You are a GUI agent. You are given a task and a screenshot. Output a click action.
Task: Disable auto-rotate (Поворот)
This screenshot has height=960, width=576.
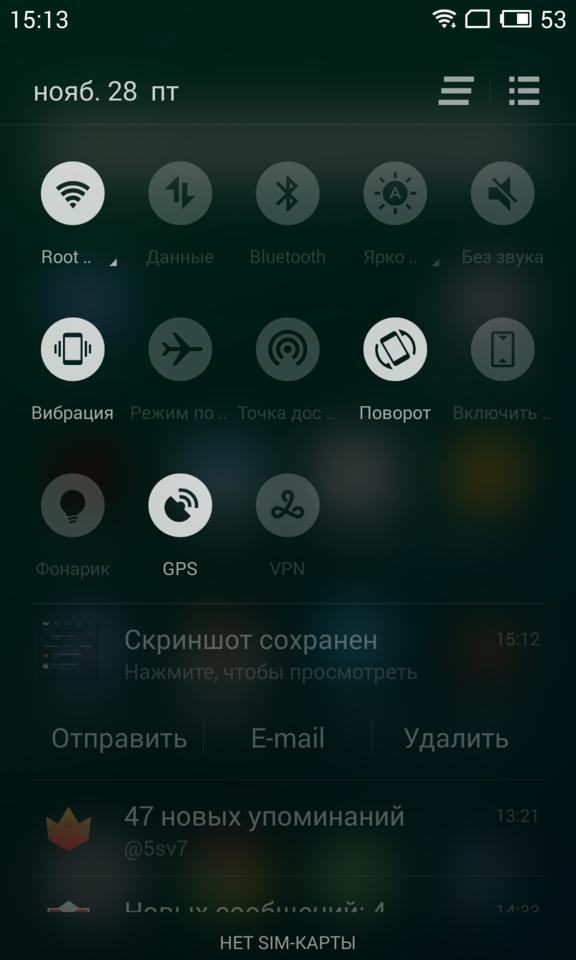[x=395, y=350]
